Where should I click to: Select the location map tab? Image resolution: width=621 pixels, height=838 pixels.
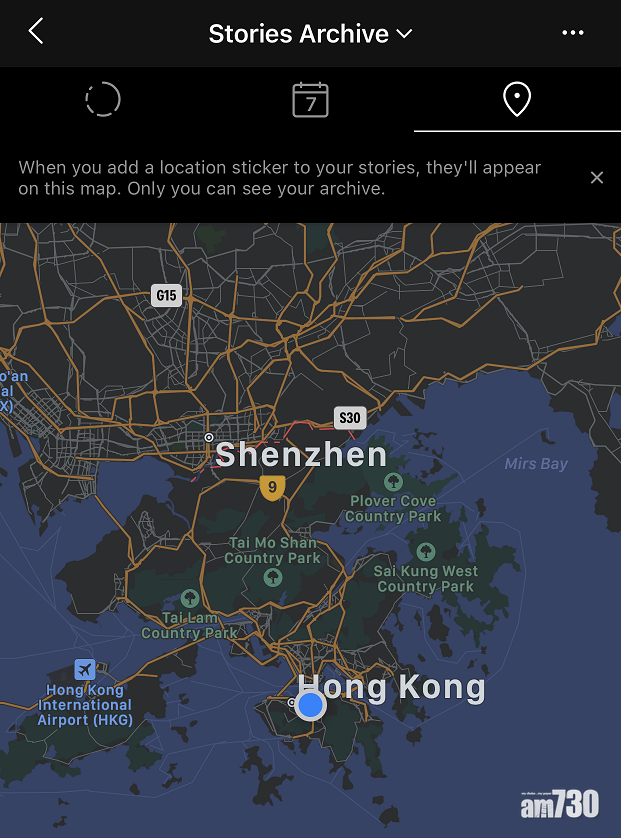516,99
